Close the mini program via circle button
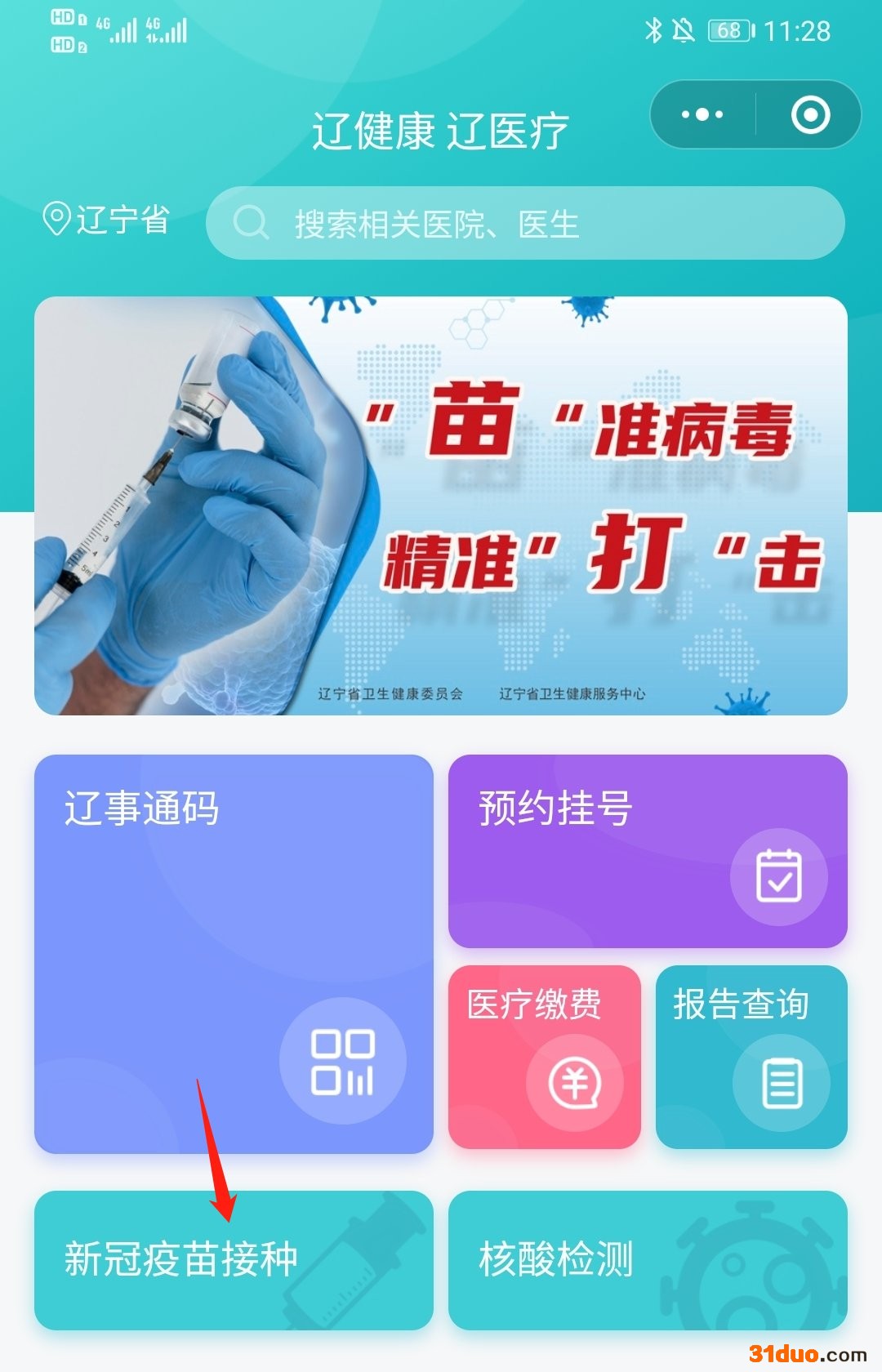Screen dimensions: 882x1372 pos(810,114)
